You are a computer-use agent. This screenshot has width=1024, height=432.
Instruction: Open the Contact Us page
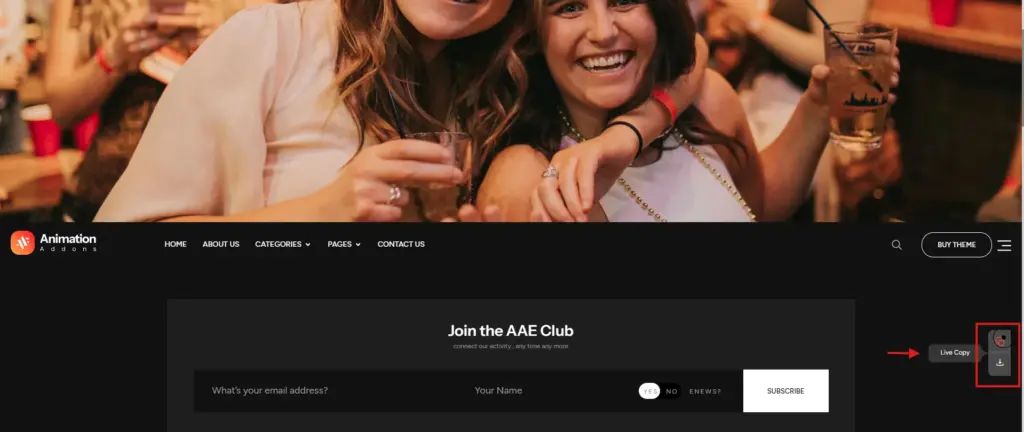[400, 244]
